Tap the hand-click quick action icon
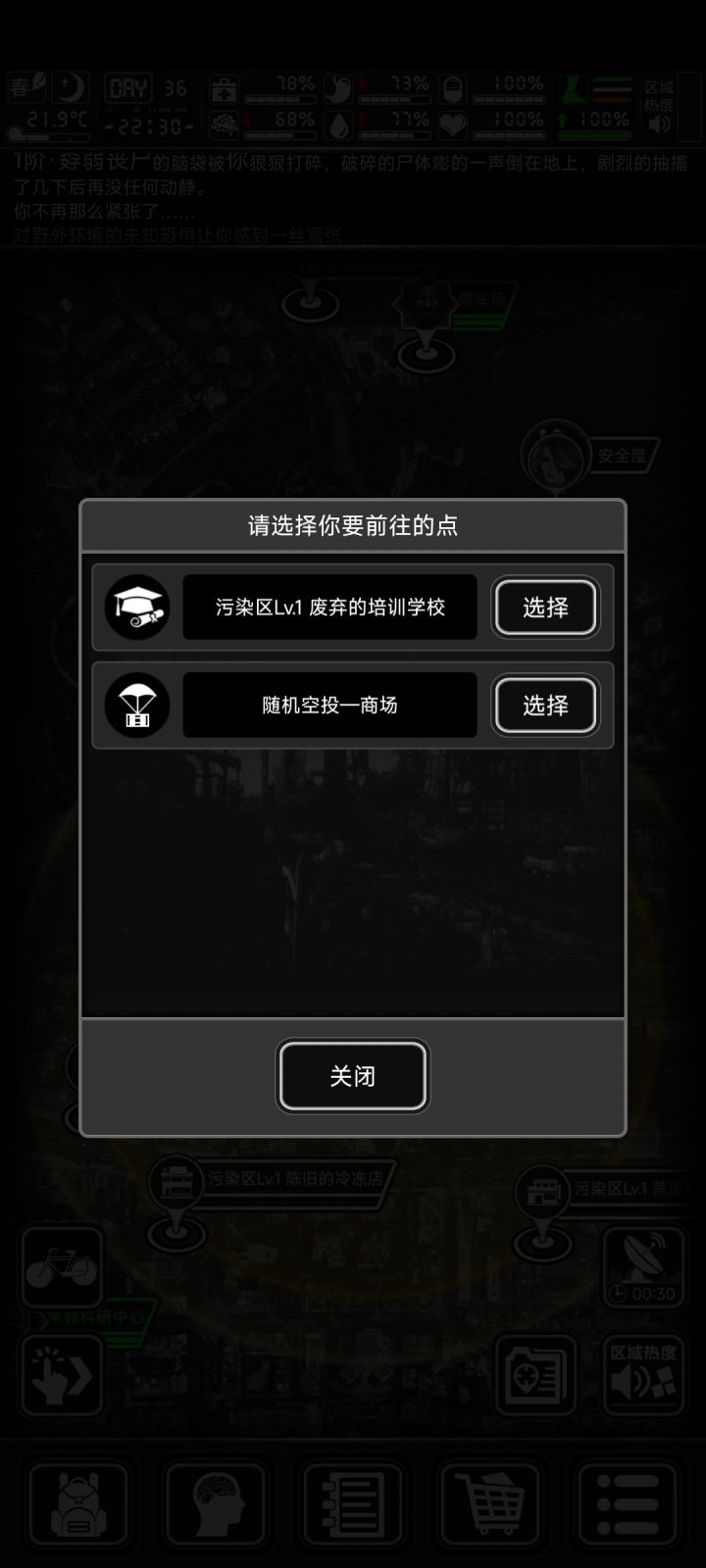 (x=61, y=1374)
